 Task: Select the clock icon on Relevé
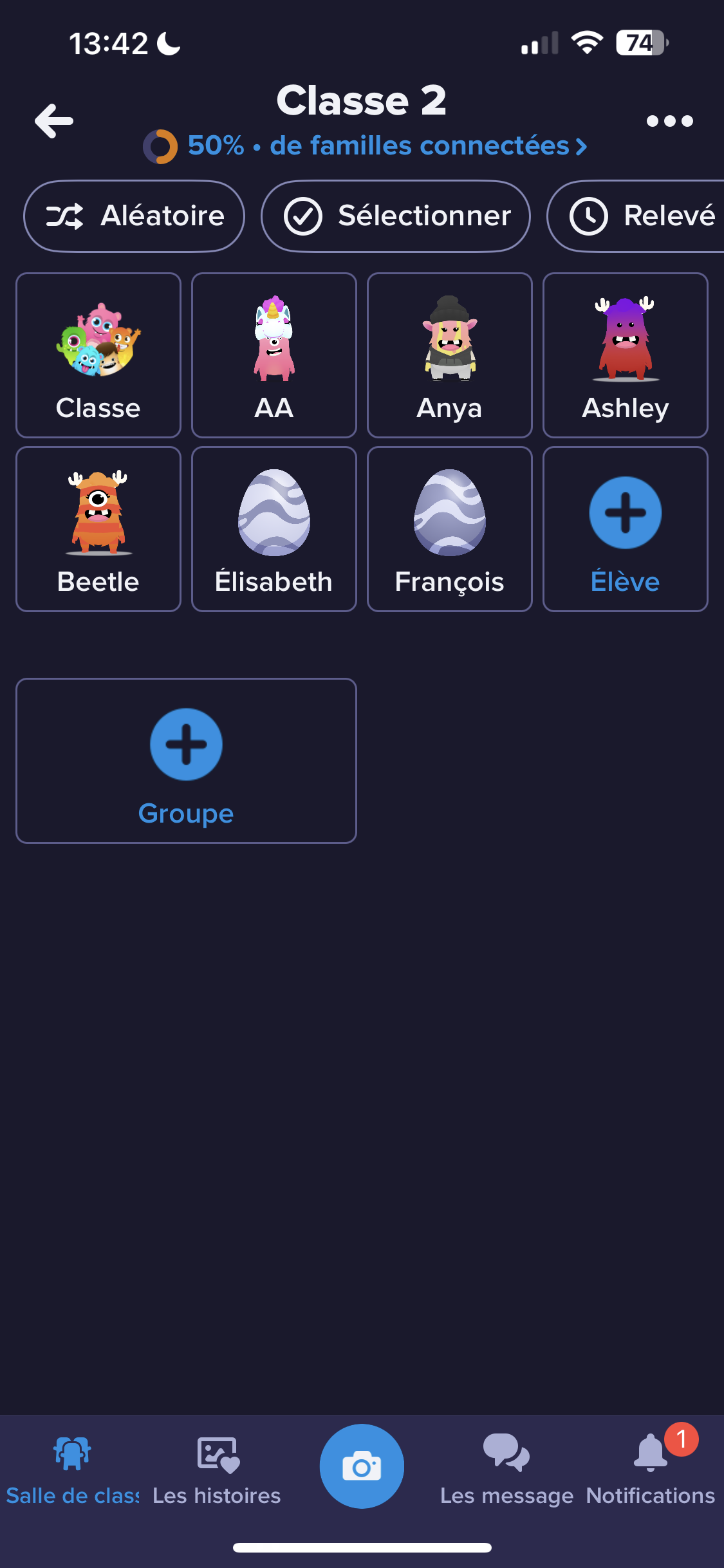[x=590, y=216]
